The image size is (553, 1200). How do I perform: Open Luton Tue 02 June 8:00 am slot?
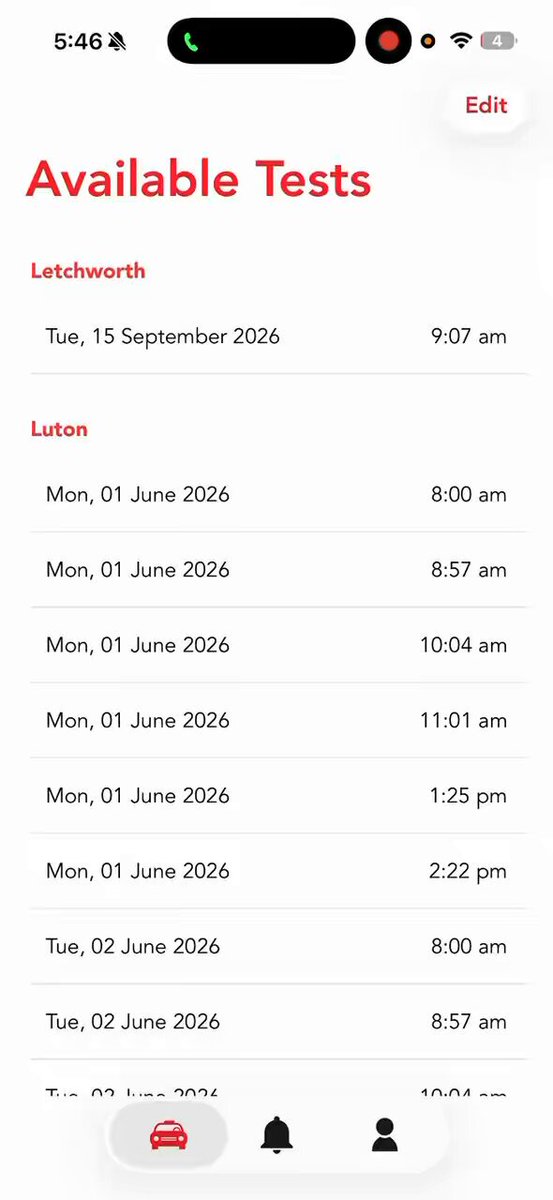(278, 946)
